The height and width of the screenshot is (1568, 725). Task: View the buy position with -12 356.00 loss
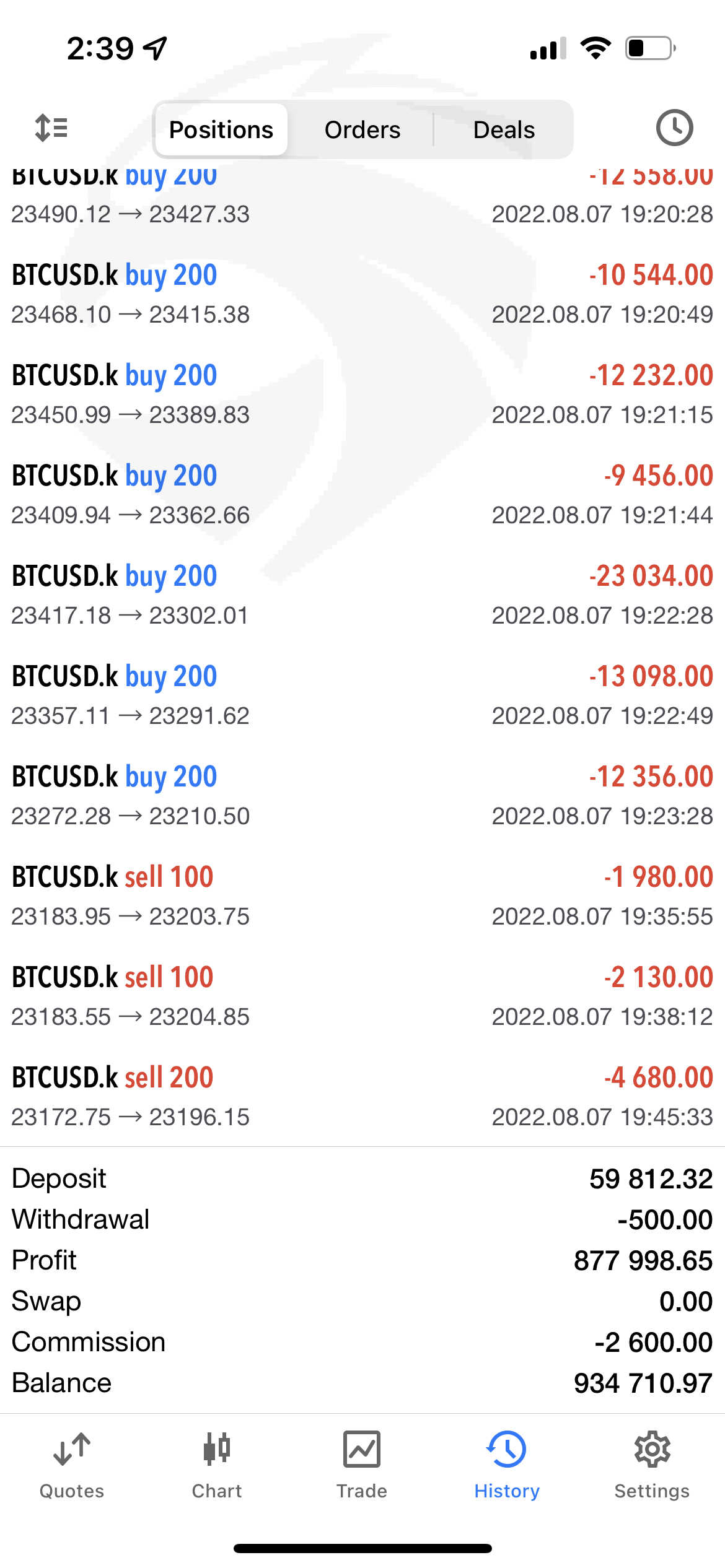pyautogui.click(x=362, y=795)
